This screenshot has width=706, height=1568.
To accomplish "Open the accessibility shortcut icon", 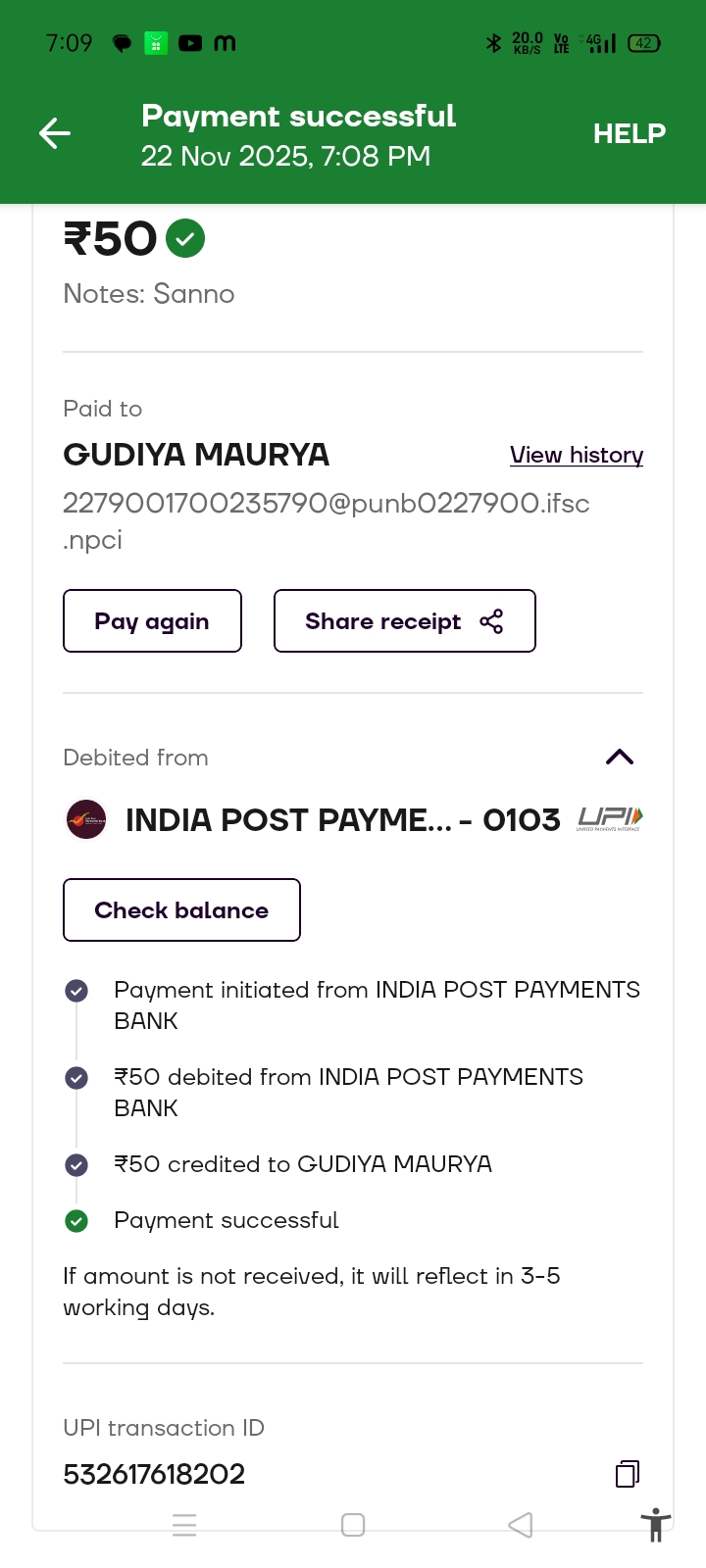I will [655, 1526].
